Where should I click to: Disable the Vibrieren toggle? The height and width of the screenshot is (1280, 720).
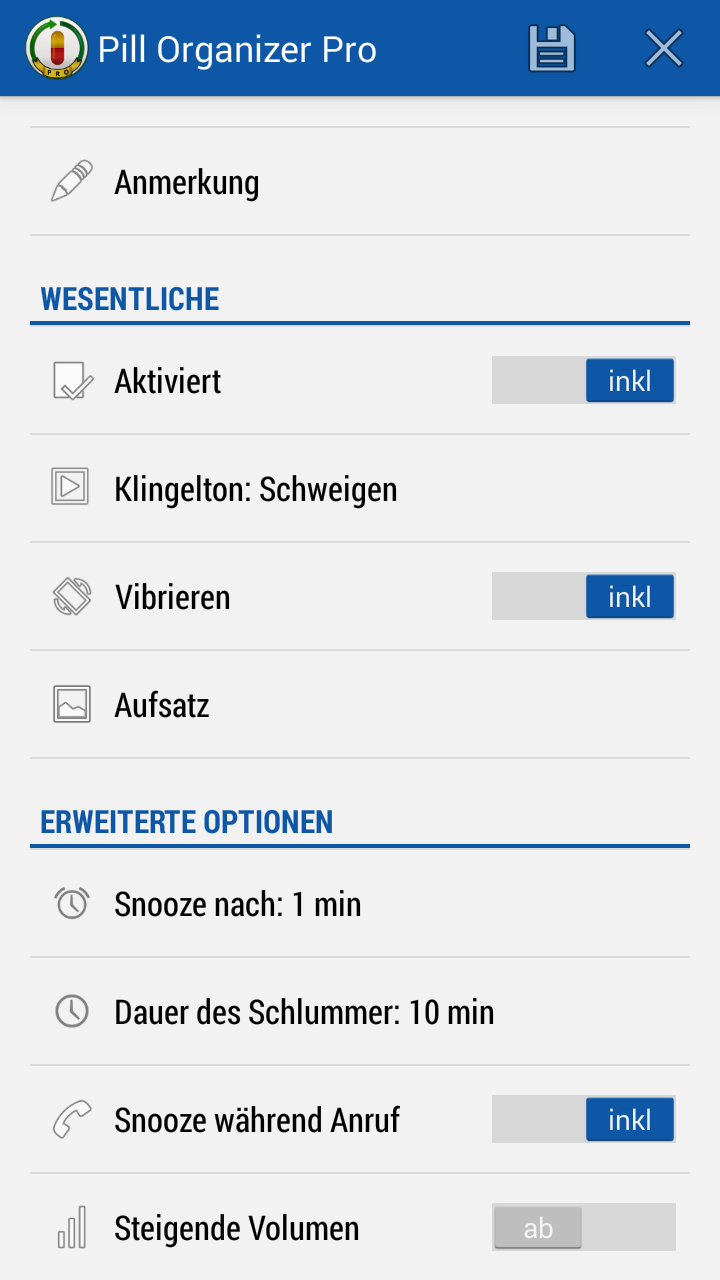[583, 597]
